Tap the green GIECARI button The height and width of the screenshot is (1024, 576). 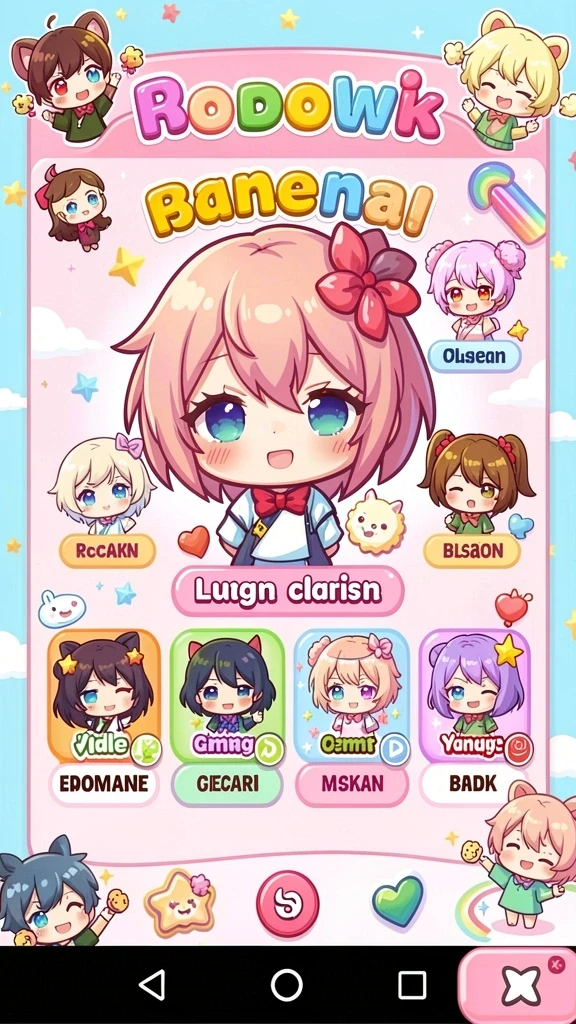227,785
